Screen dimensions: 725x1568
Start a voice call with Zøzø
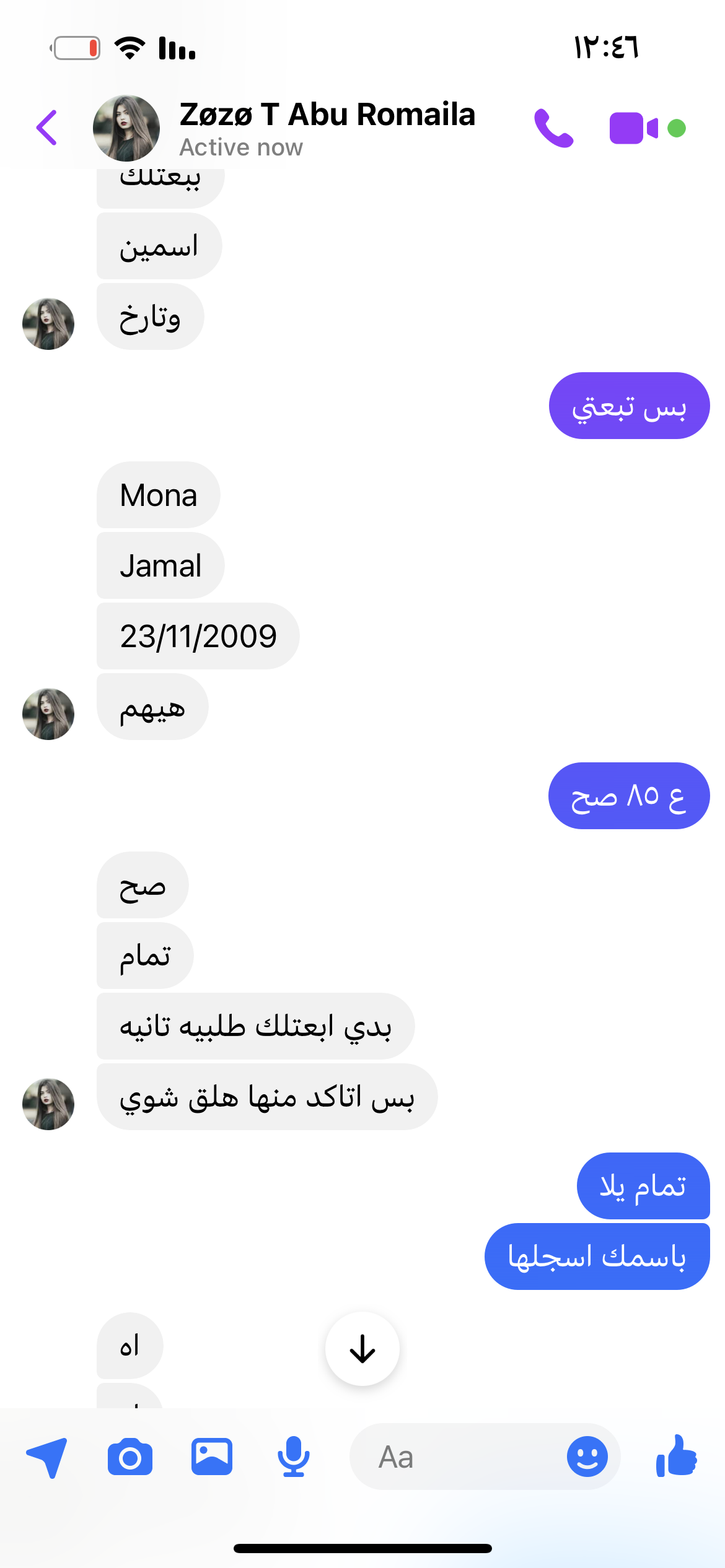553,128
